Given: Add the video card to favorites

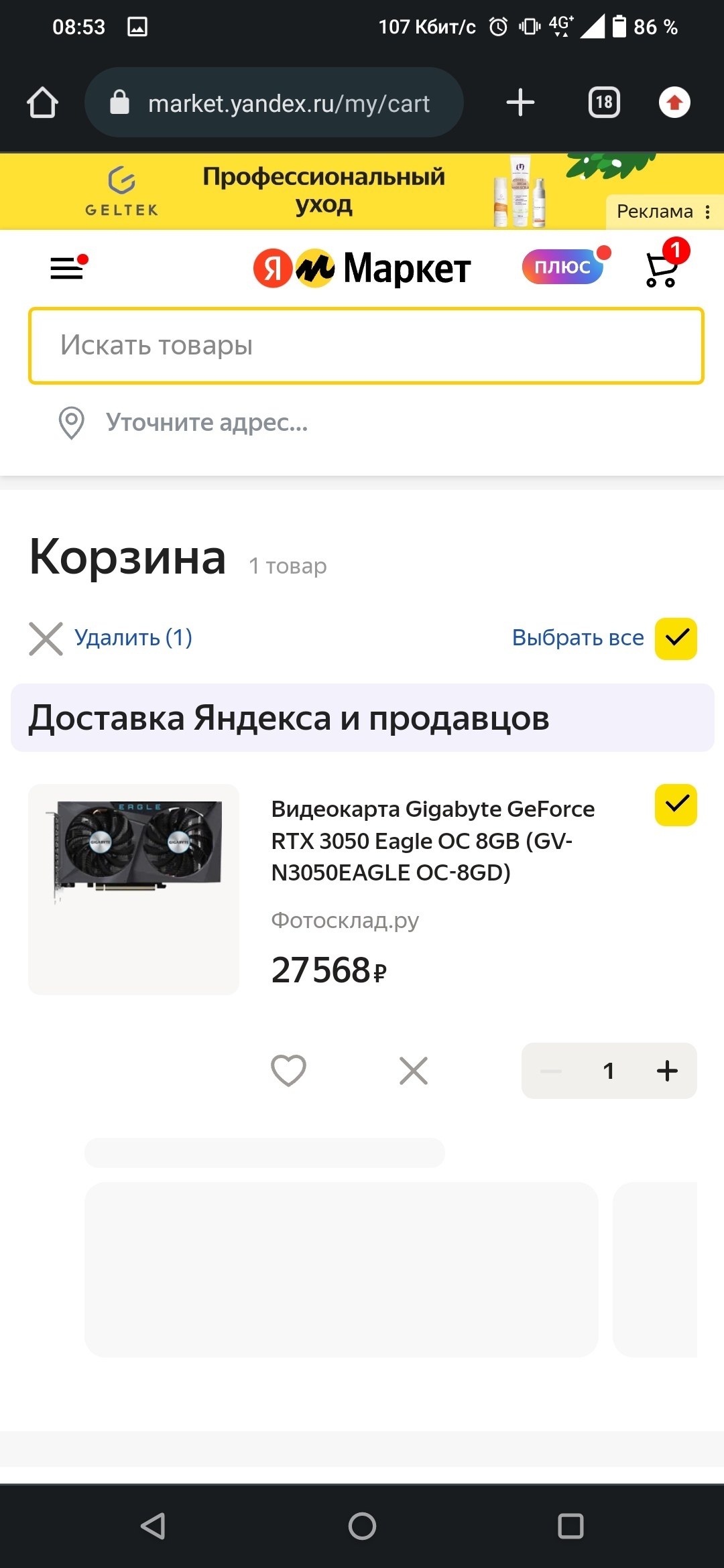Looking at the screenshot, I should click(288, 1070).
